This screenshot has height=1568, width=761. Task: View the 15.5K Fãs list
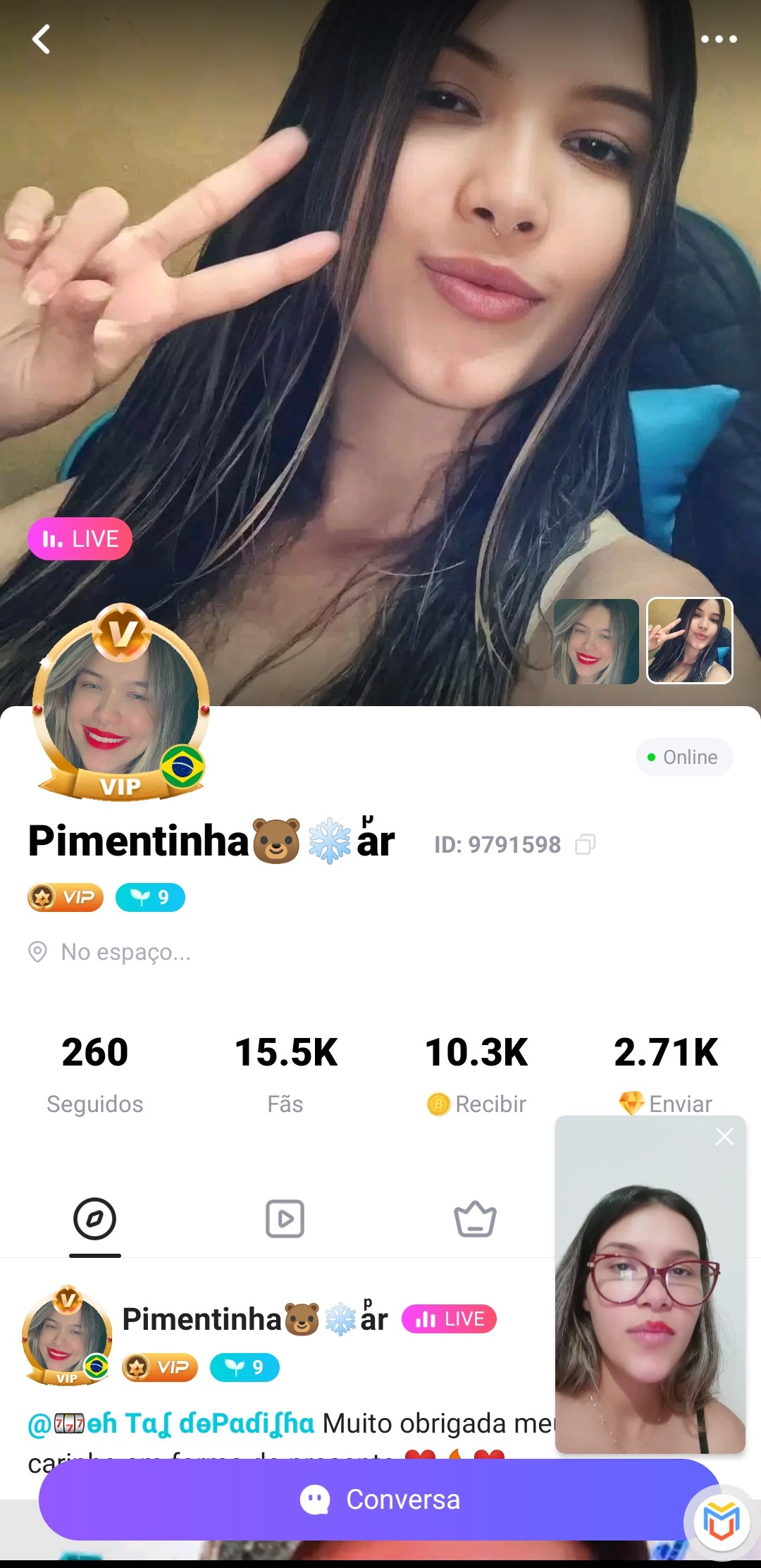(285, 1073)
